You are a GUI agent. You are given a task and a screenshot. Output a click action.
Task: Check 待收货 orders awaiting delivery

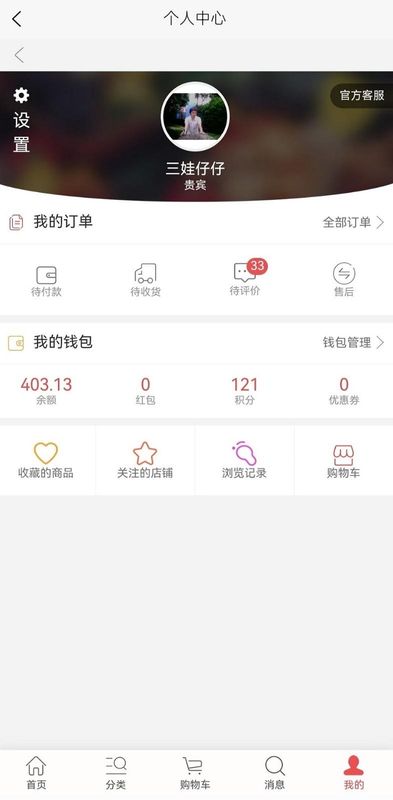(x=145, y=281)
